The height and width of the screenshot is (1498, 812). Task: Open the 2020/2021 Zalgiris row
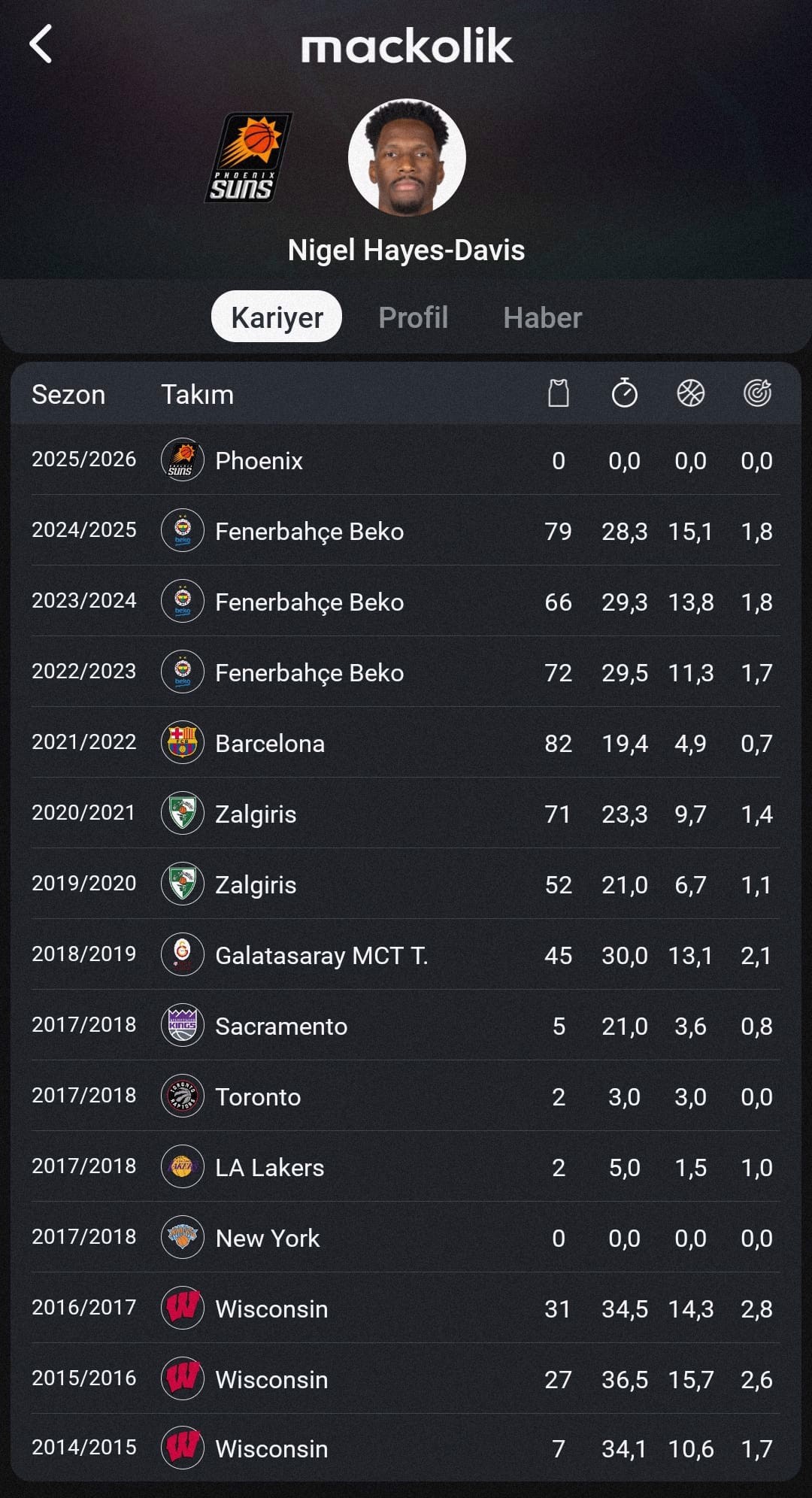[x=406, y=813]
